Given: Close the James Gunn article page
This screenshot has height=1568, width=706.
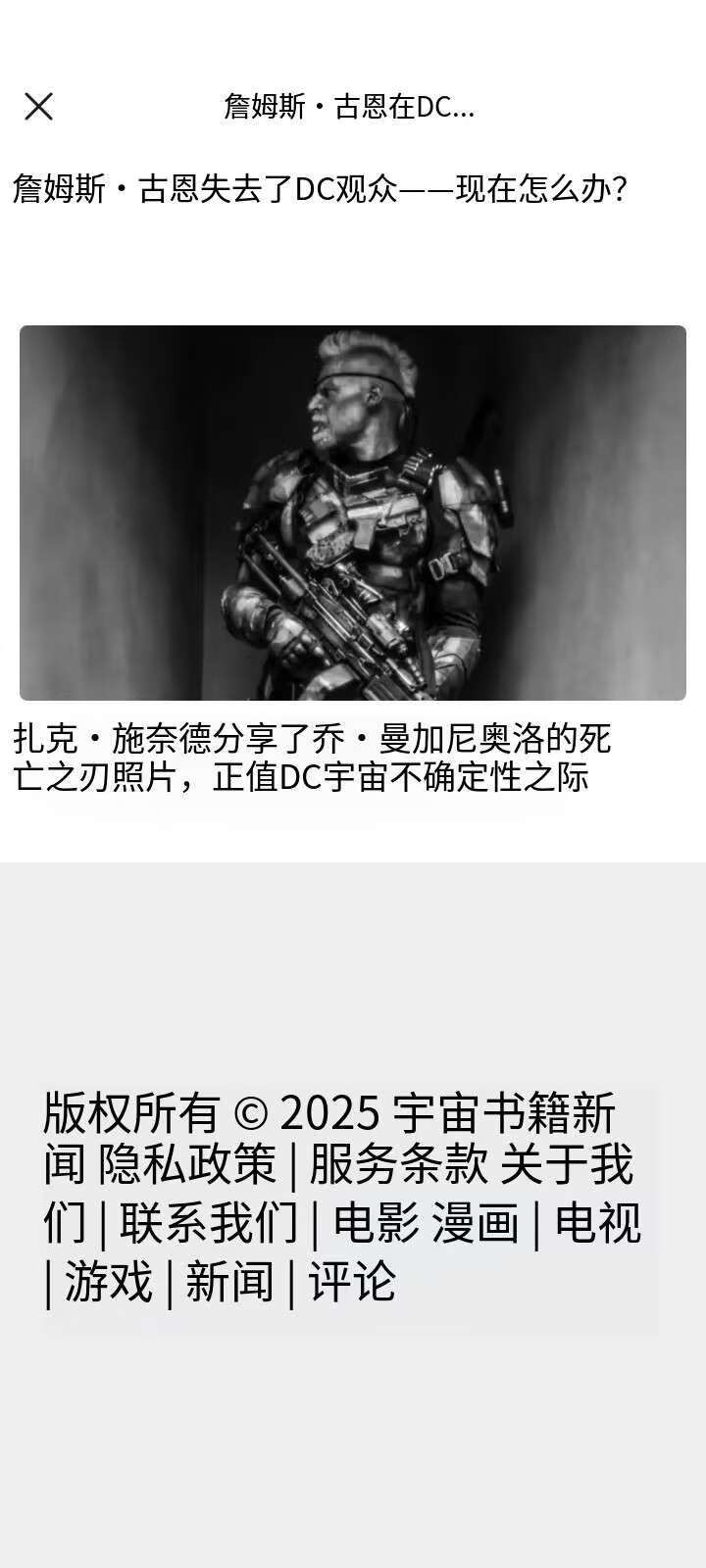Looking at the screenshot, I should pyautogui.click(x=38, y=107).
